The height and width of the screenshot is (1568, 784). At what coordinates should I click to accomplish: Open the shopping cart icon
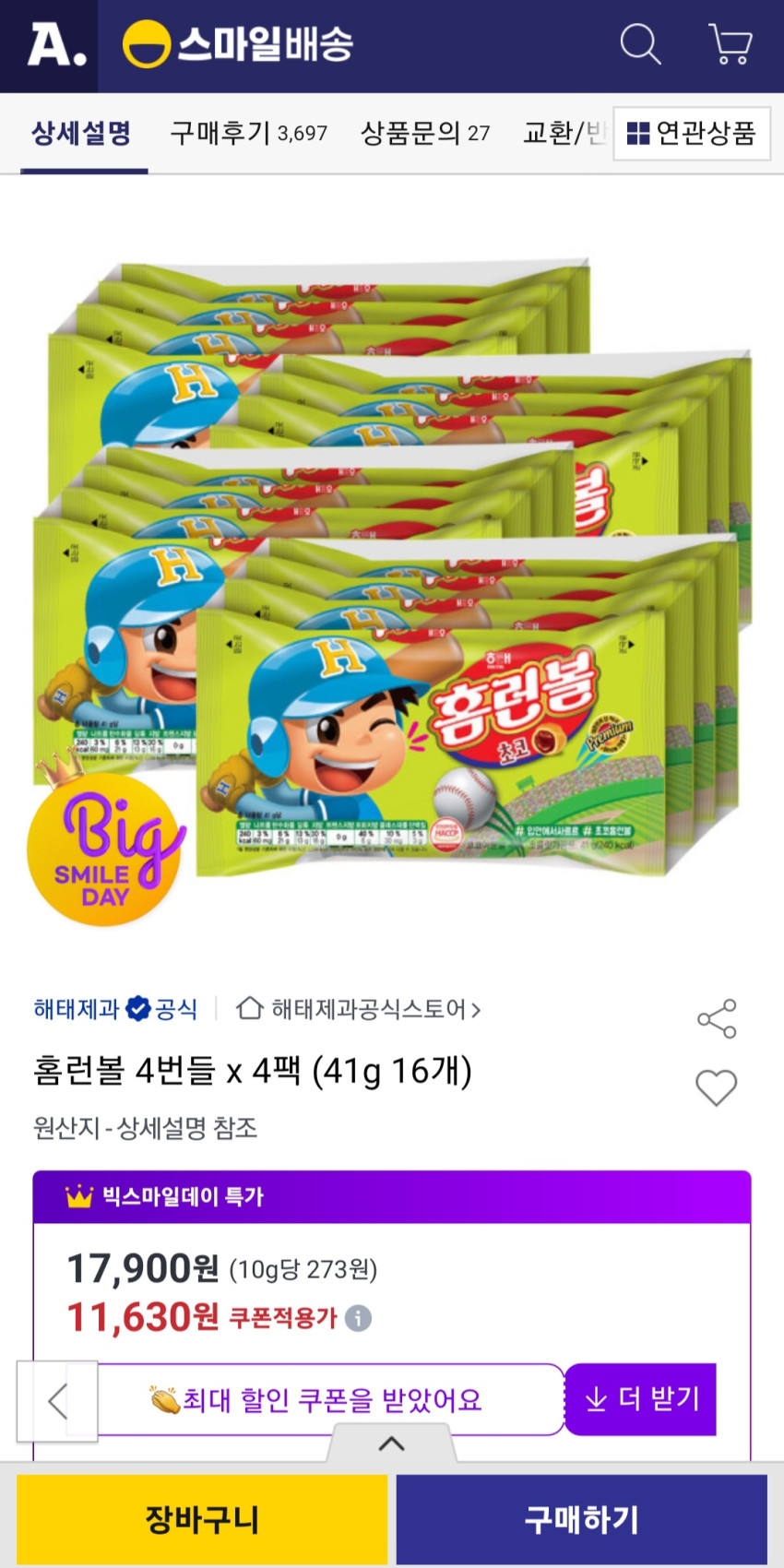pyautogui.click(x=730, y=43)
